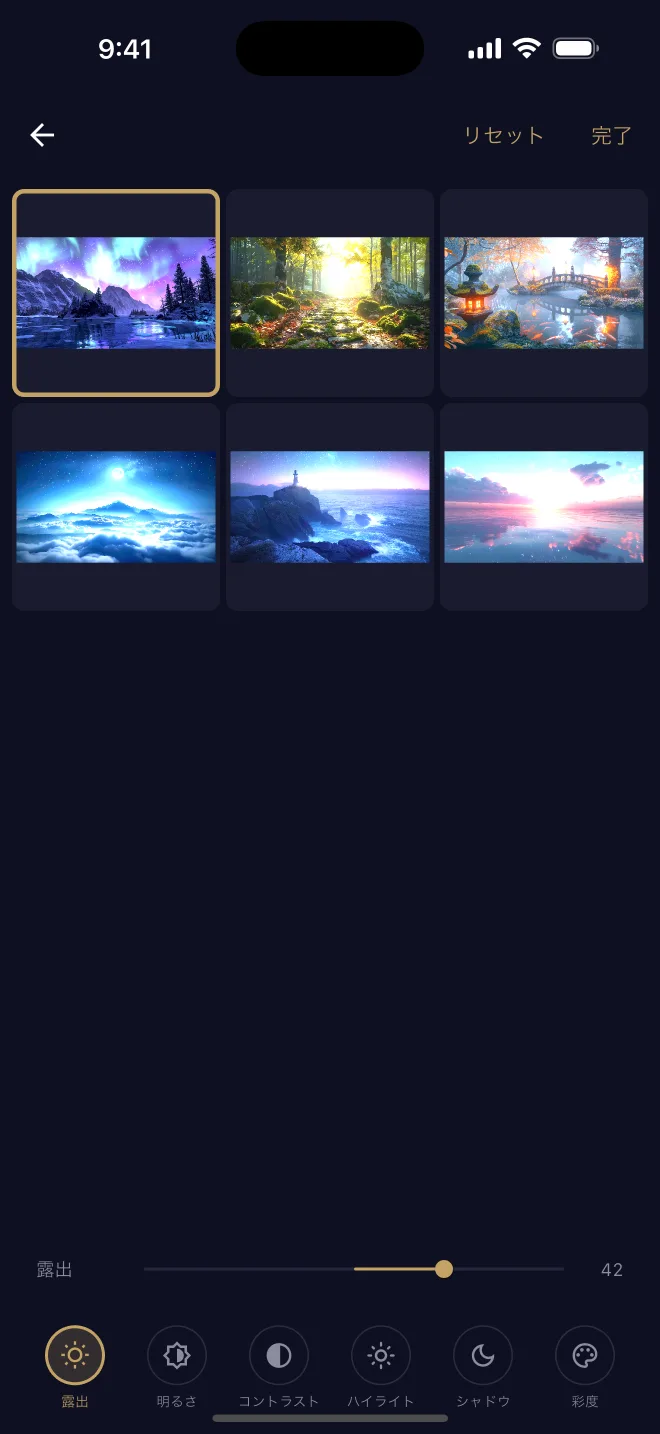Switch to the 明るさ brightness tool

point(177,1356)
